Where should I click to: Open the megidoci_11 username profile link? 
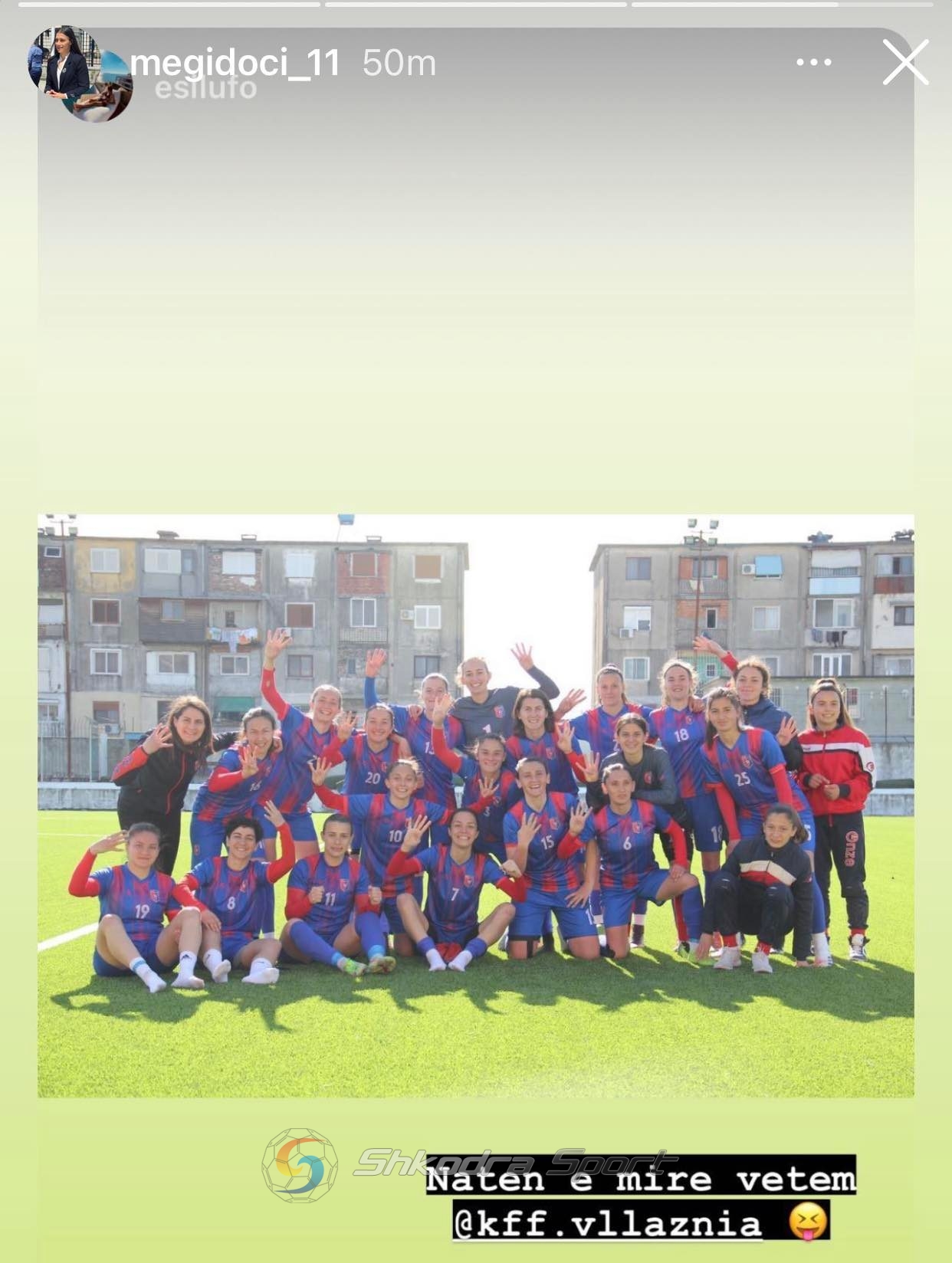click(235, 63)
